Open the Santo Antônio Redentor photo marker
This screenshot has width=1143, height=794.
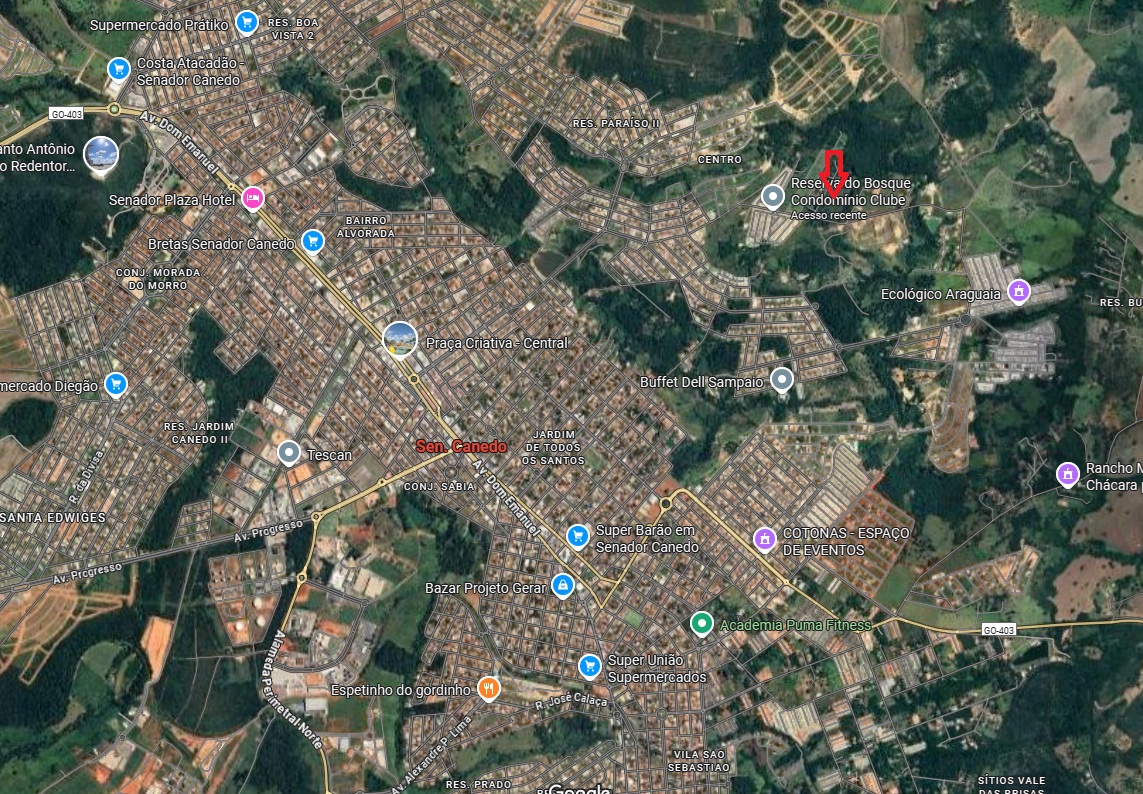(101, 154)
